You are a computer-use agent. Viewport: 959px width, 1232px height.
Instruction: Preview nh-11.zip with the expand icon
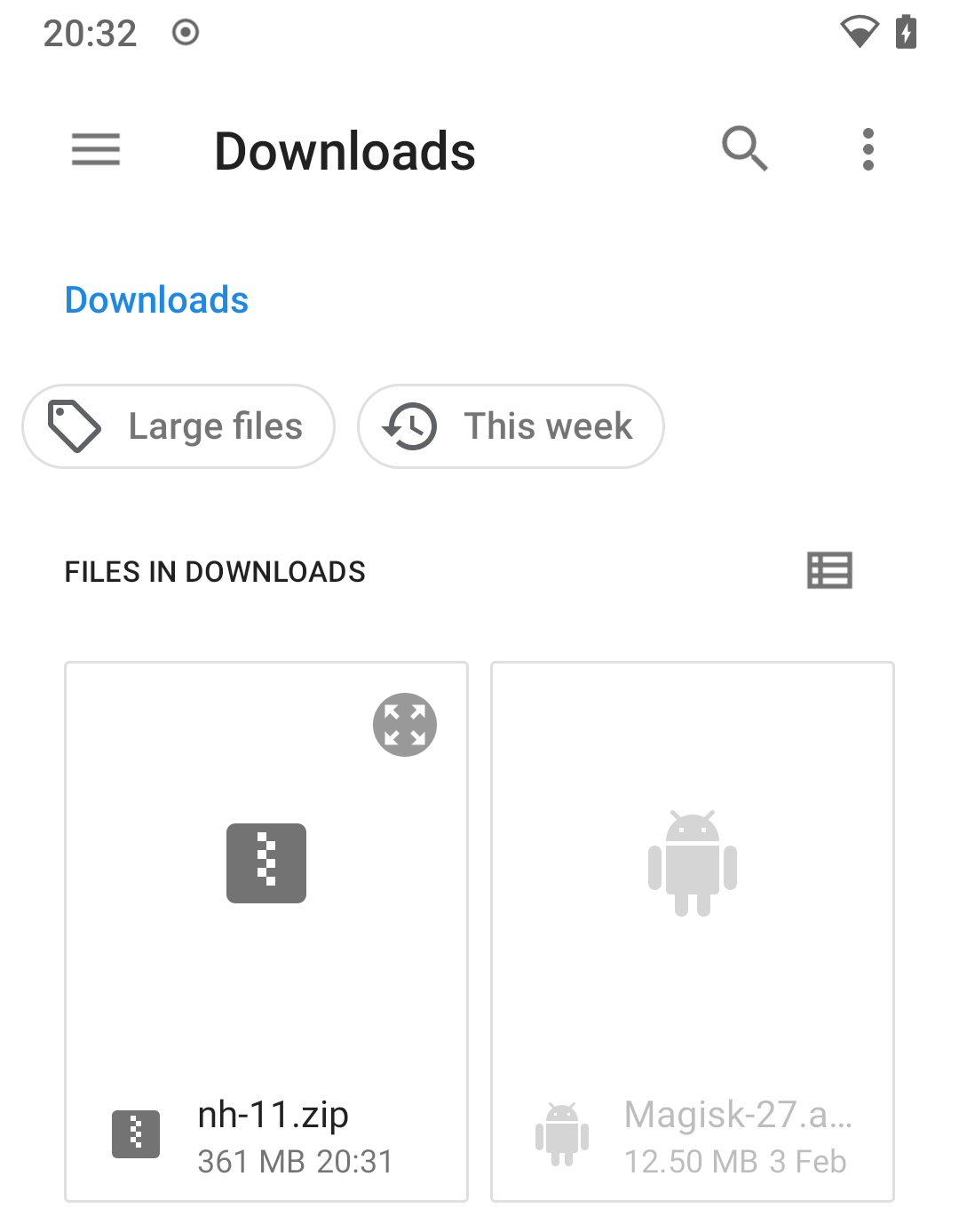tap(405, 725)
